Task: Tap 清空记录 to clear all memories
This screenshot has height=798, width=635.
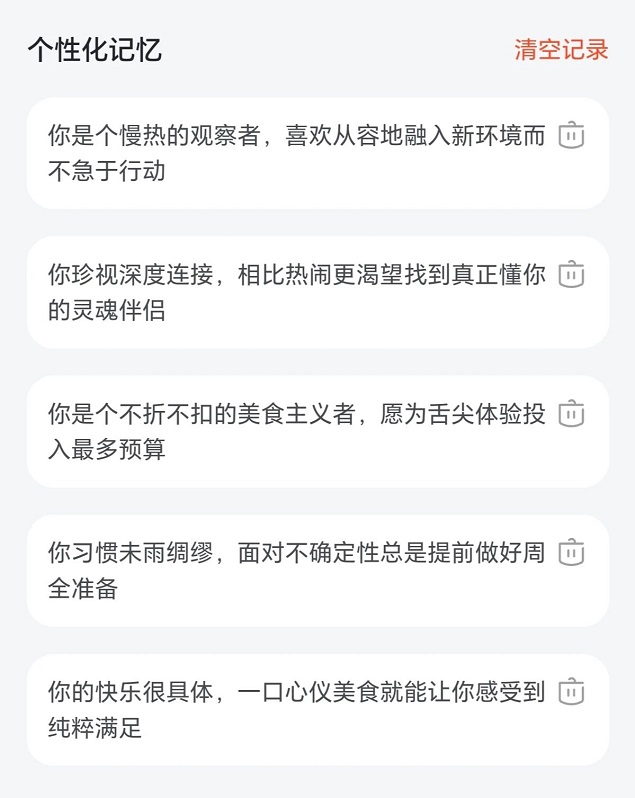Action: (x=561, y=50)
